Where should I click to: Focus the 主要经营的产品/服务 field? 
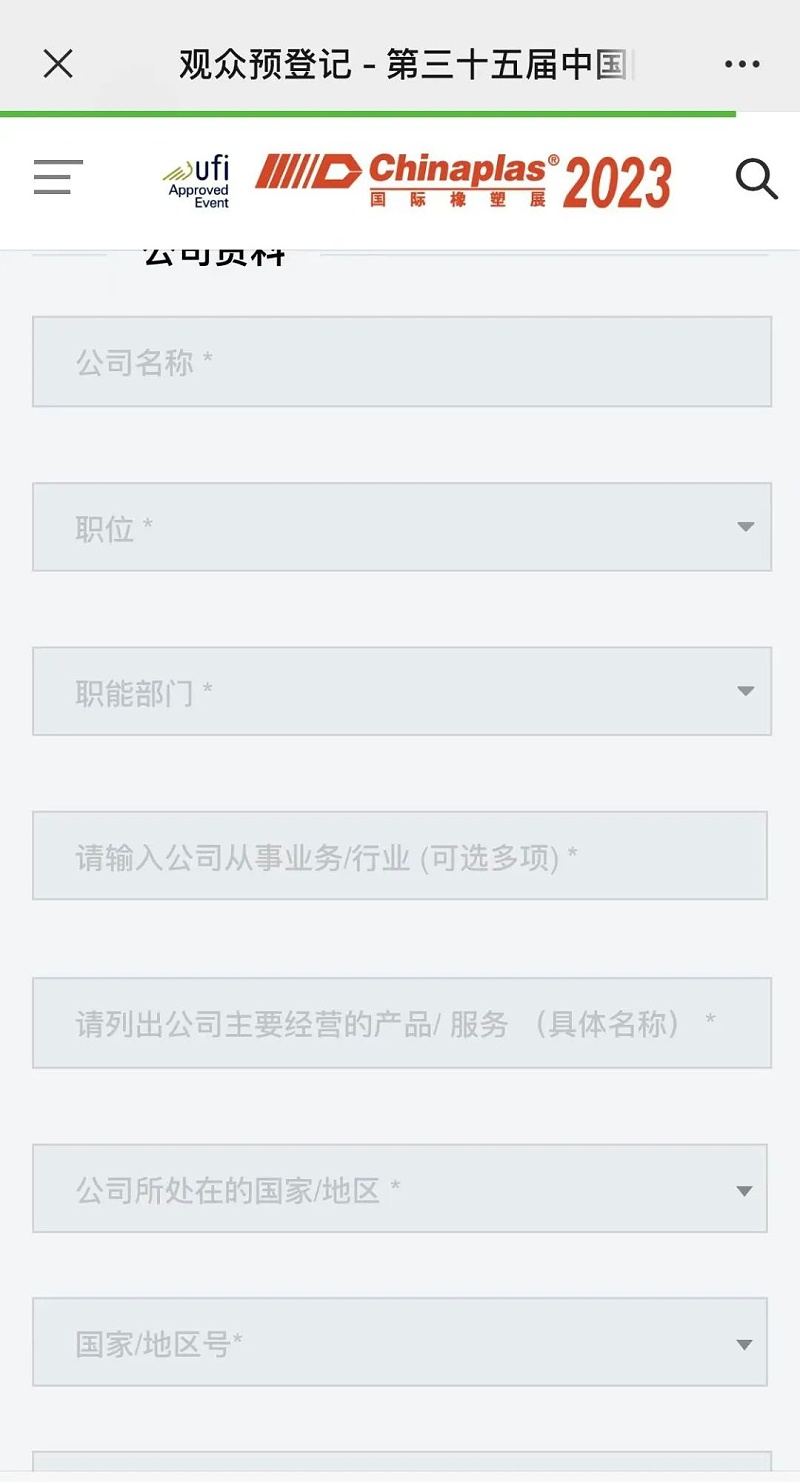tap(401, 1023)
